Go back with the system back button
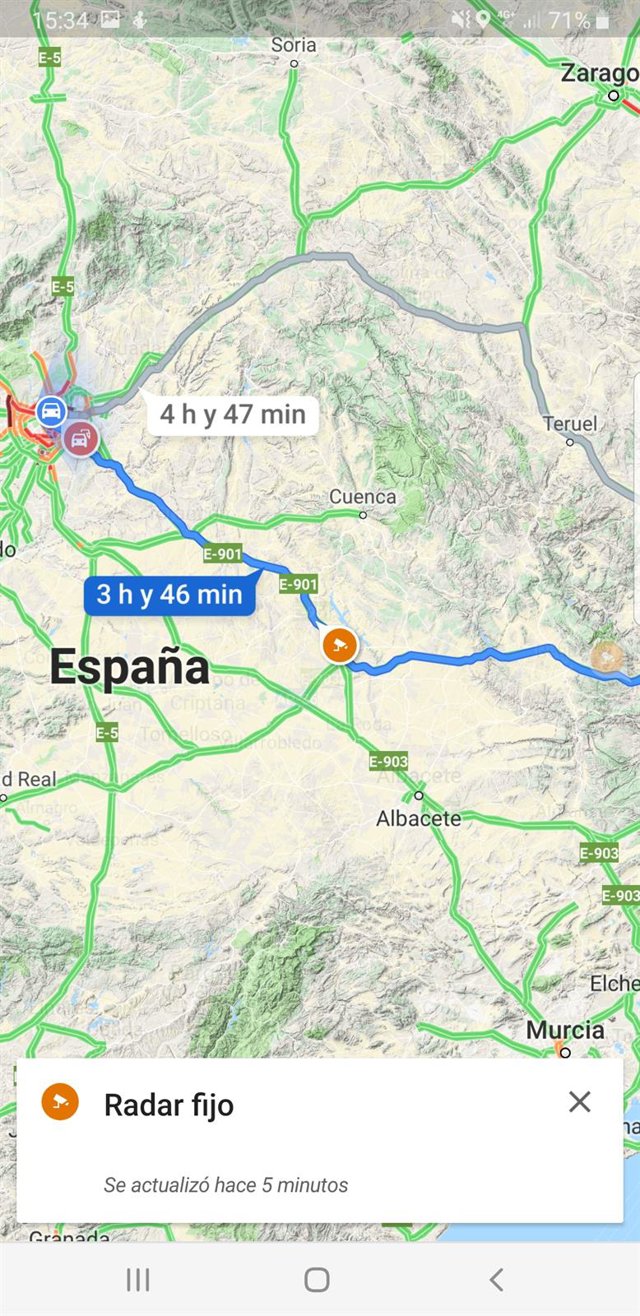This screenshot has height=1316, width=640. (x=496, y=1279)
